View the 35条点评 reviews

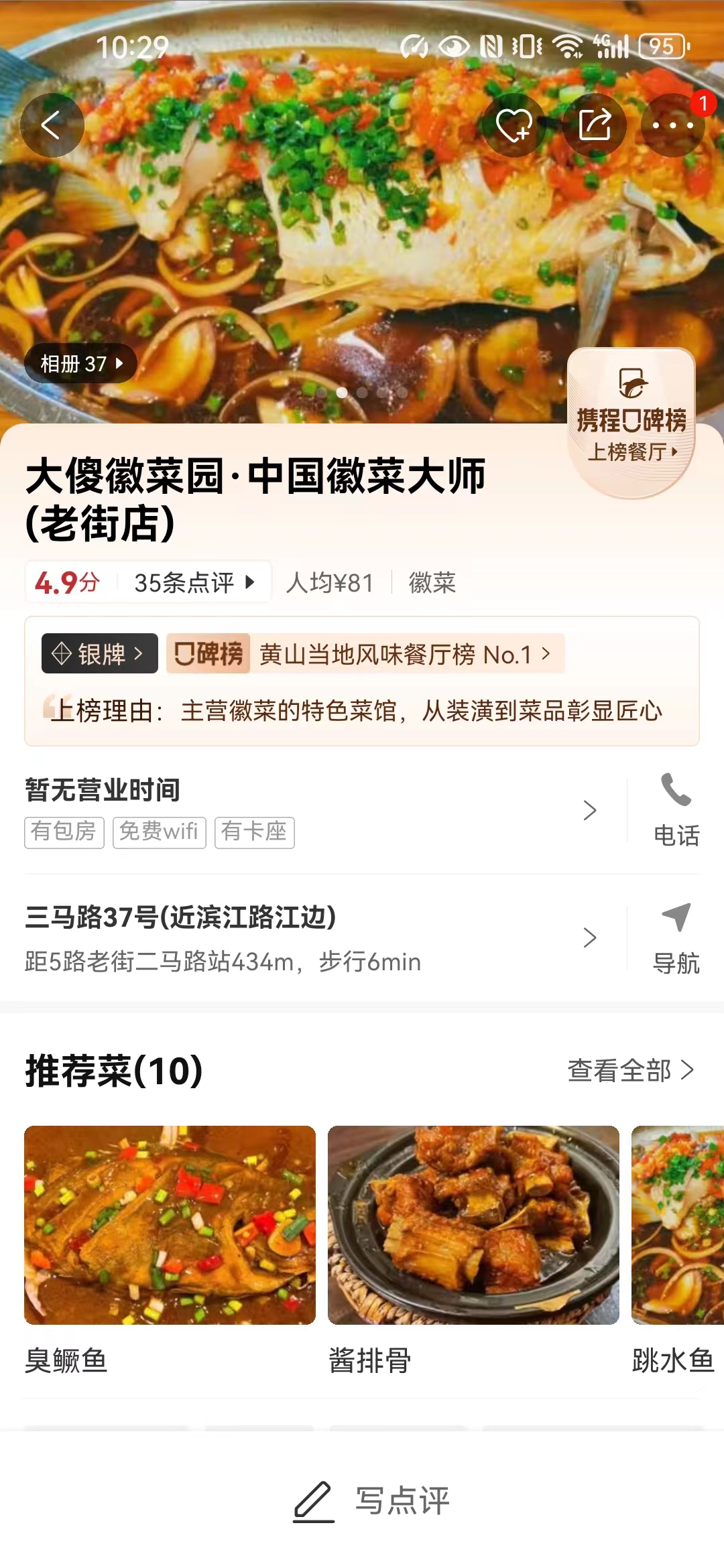pyautogui.click(x=194, y=582)
